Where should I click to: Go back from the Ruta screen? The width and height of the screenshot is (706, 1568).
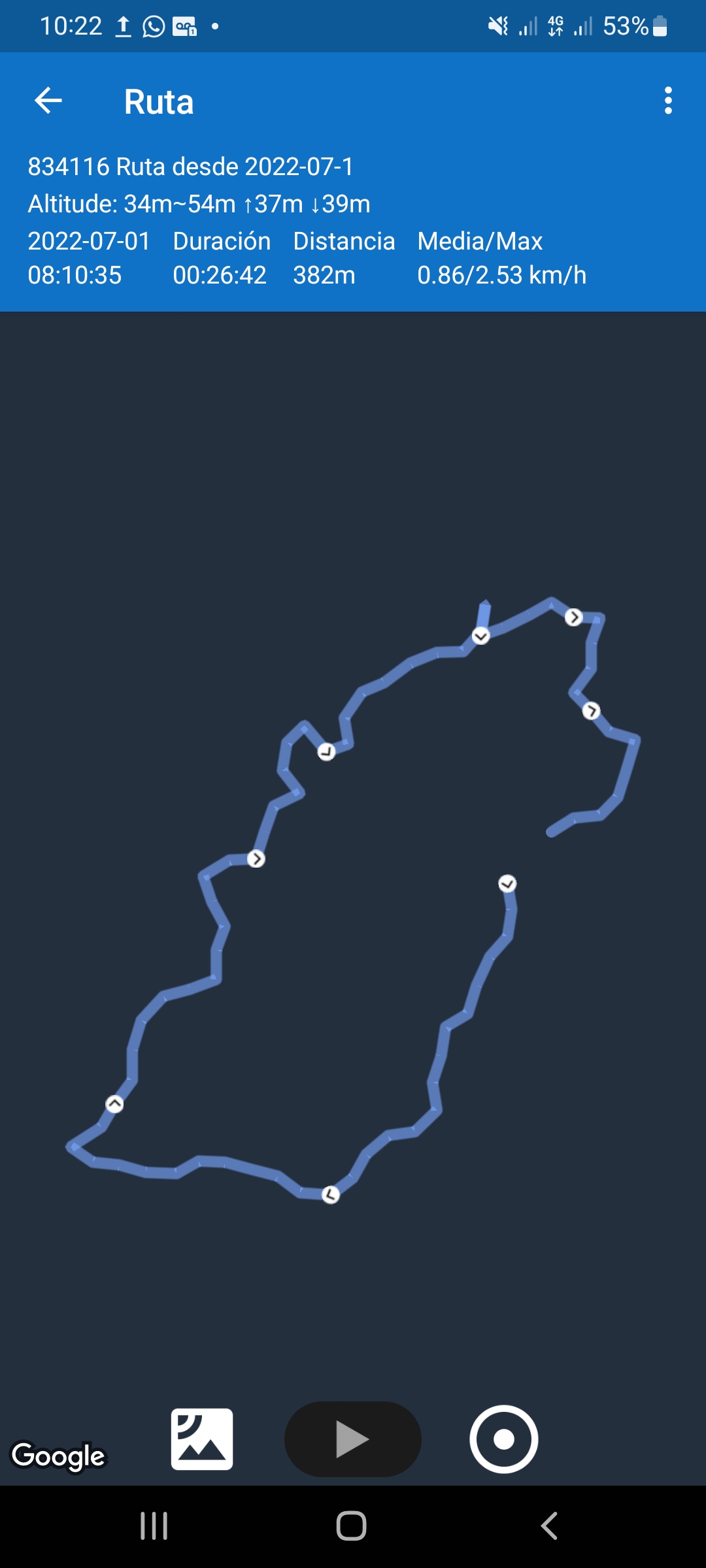(48, 101)
